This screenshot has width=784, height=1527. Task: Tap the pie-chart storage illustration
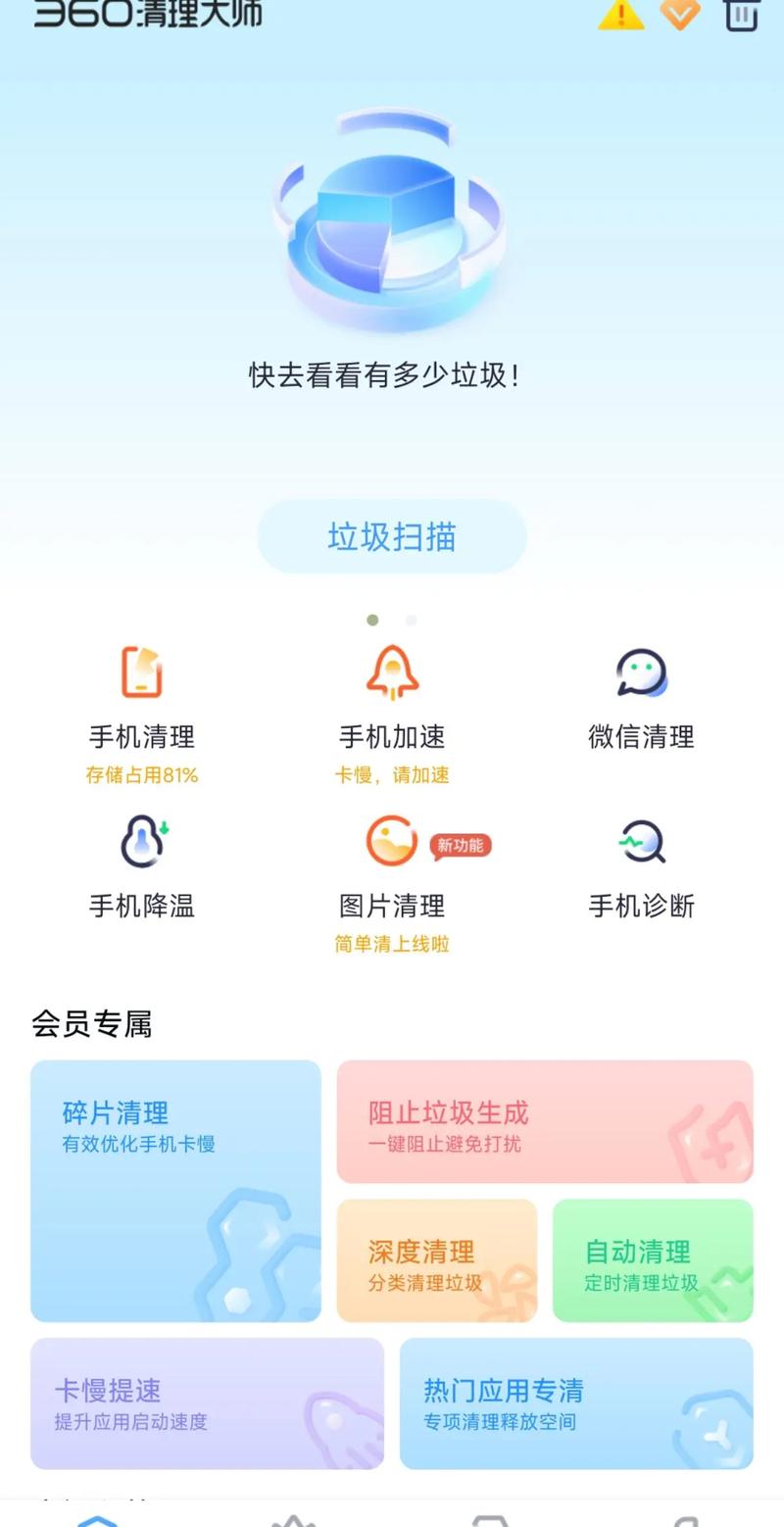tap(390, 223)
